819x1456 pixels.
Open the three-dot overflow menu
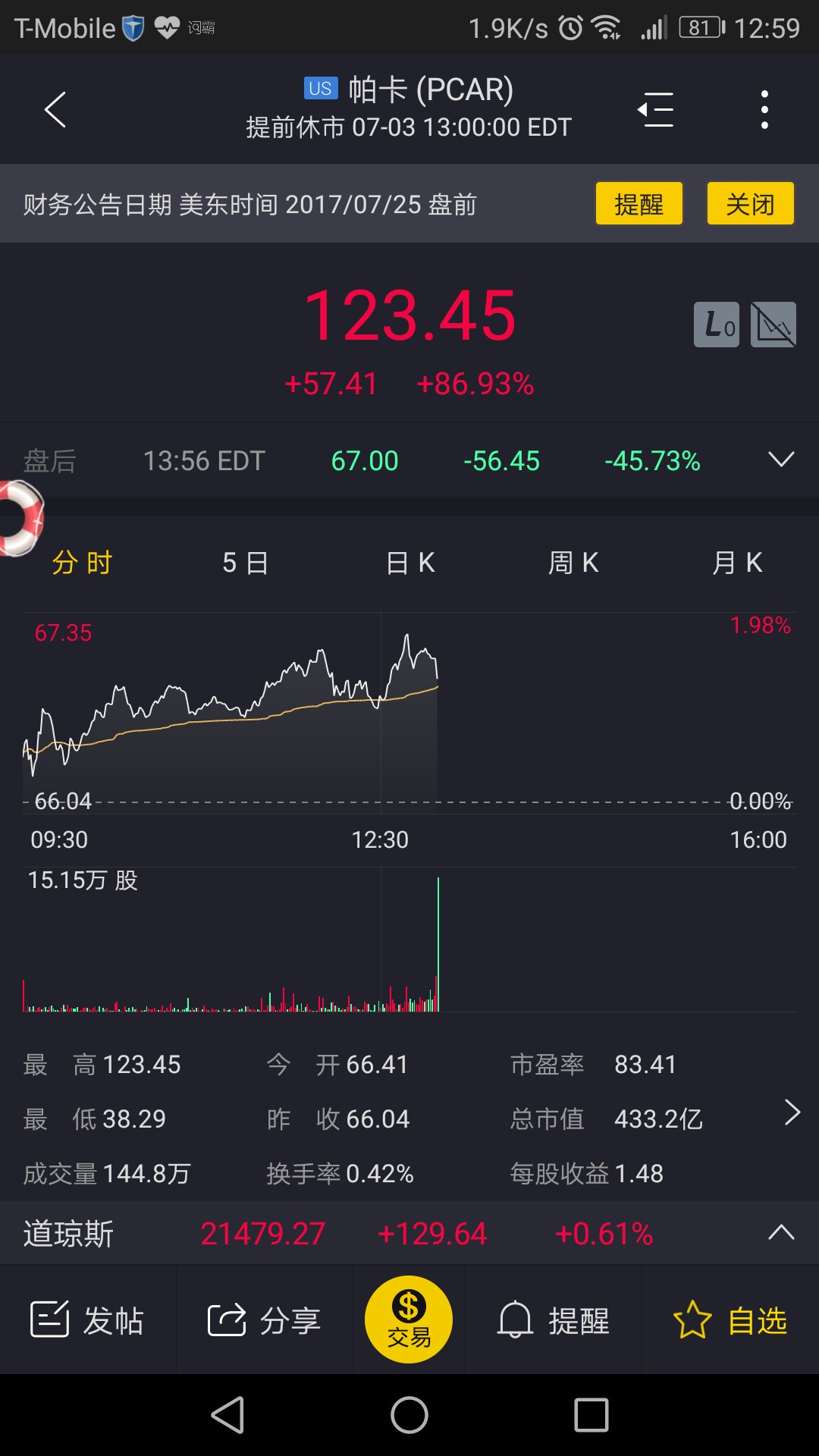coord(764,110)
